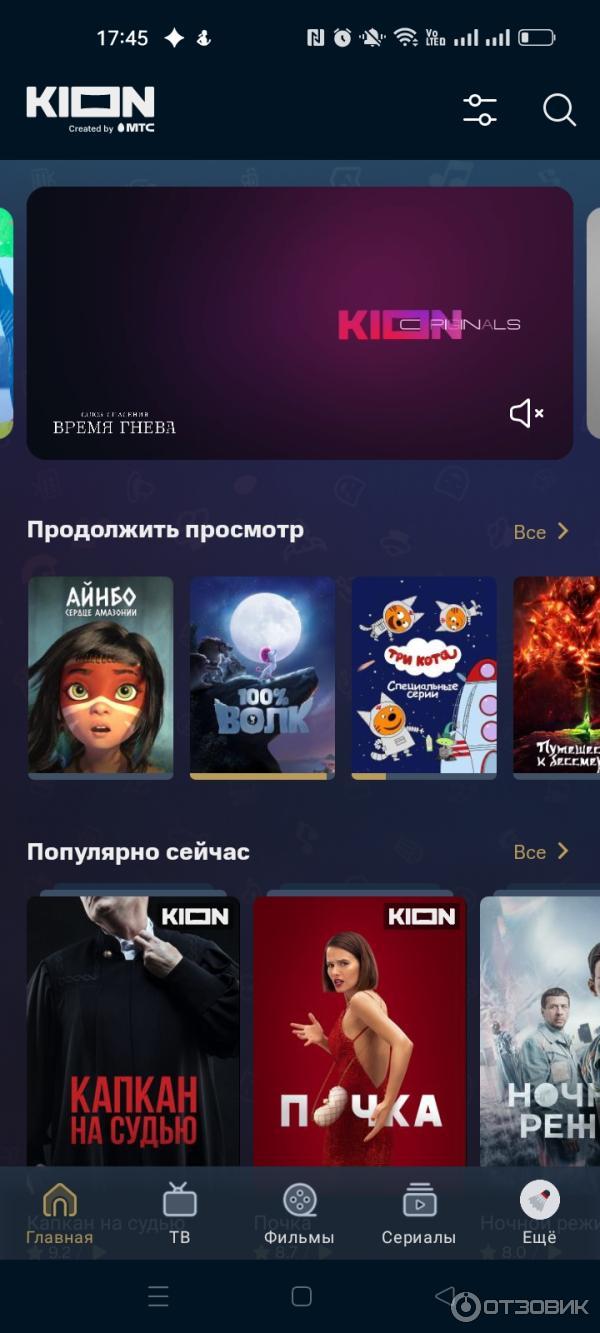Switch to the ТВ tab
Image resolution: width=600 pixels, height=1333 pixels.
[x=180, y=1213]
